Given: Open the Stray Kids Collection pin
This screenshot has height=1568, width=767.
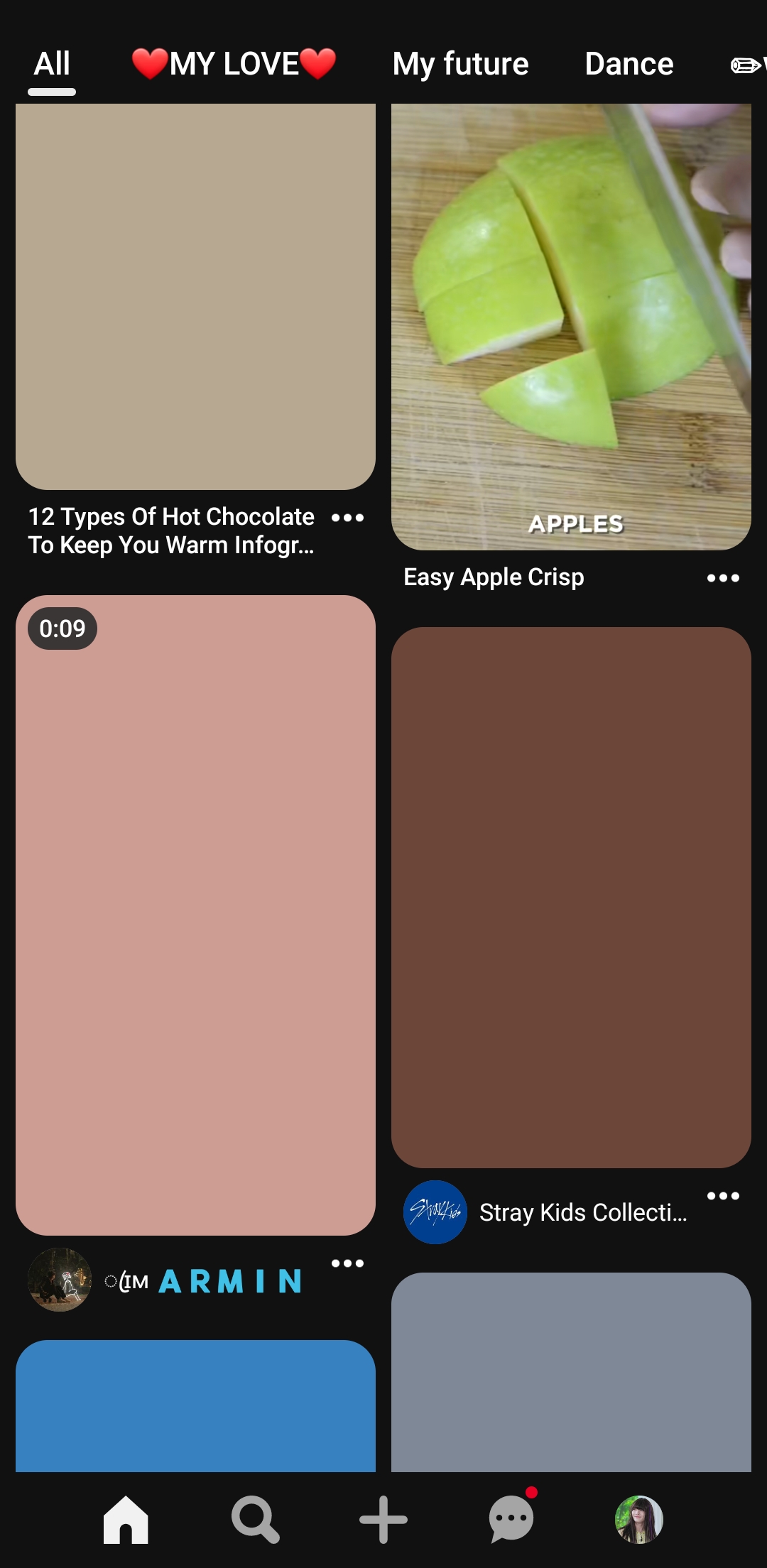Looking at the screenshot, I should coord(571,897).
